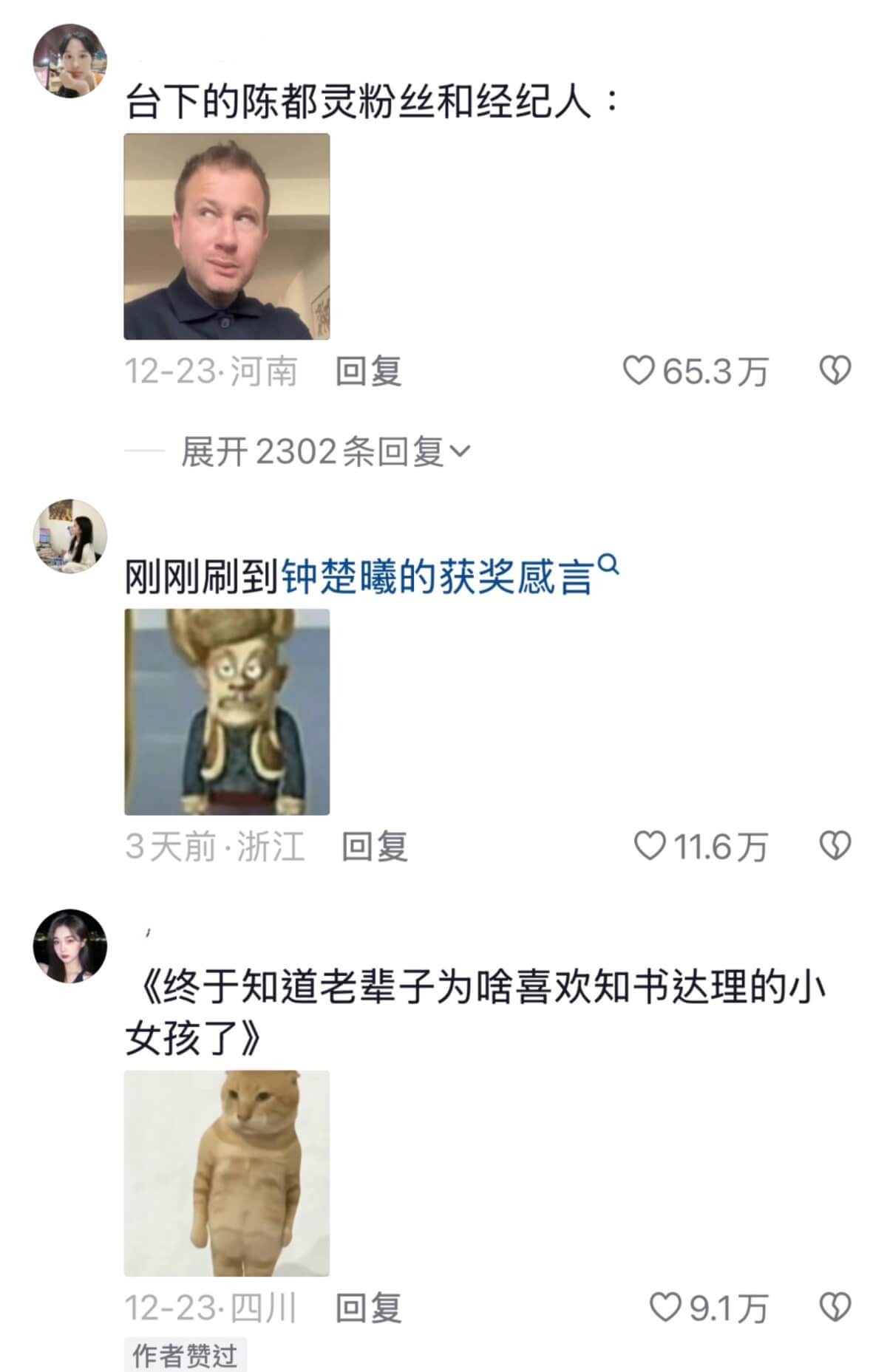Reply to the 河南 comment
This screenshot has width=887, height=1372.
368,371
